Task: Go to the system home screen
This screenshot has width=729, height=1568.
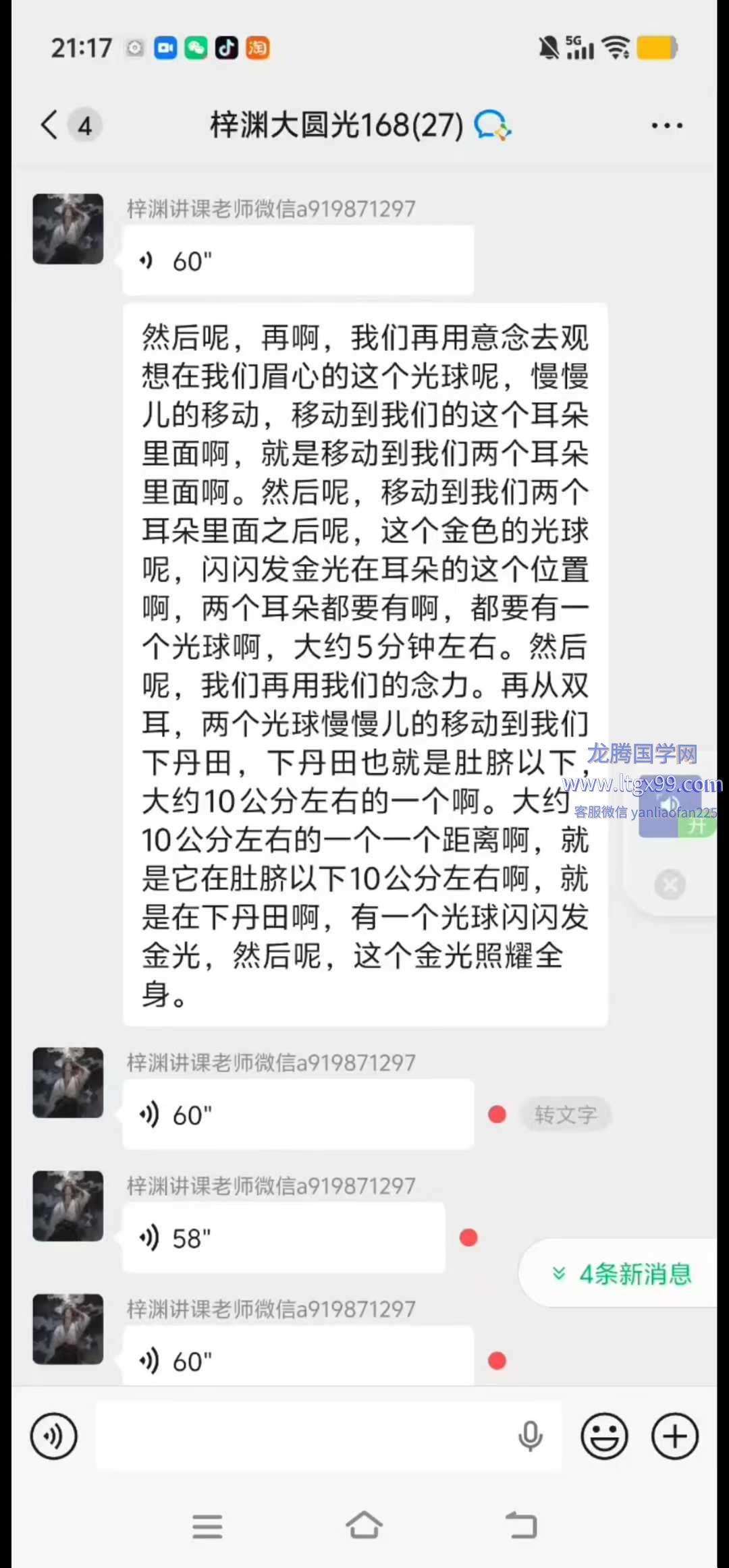Action: 364,1525
